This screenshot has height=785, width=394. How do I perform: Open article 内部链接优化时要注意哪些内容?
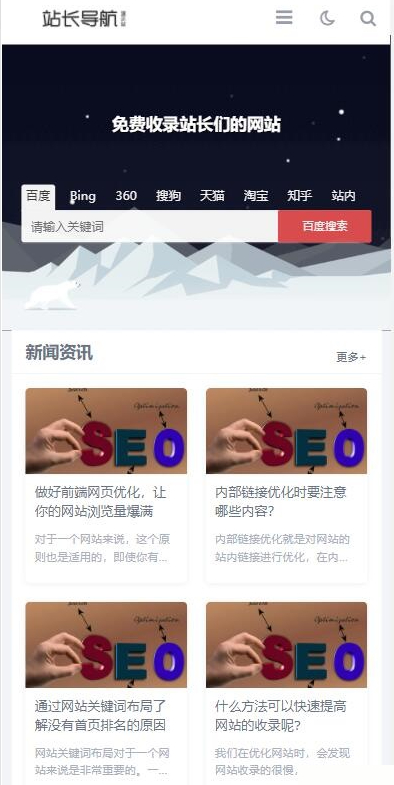[281, 502]
